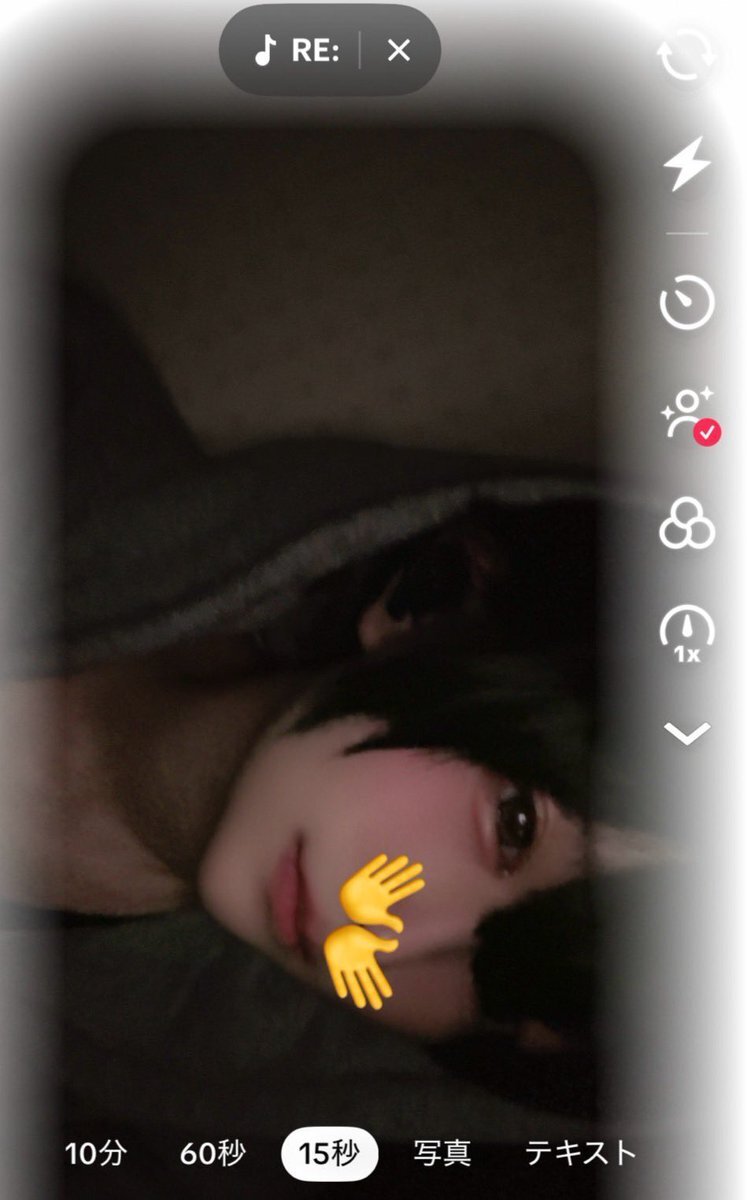Switch to 写真 mode
Viewport: 747px width, 1200px height.
point(442,1153)
